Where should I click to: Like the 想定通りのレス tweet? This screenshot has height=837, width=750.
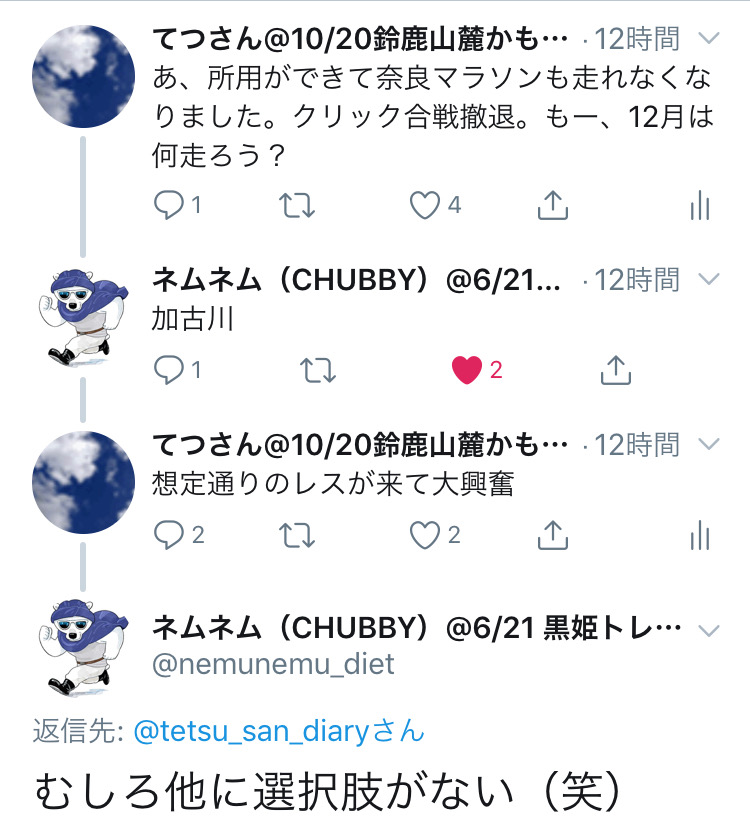click(x=426, y=536)
